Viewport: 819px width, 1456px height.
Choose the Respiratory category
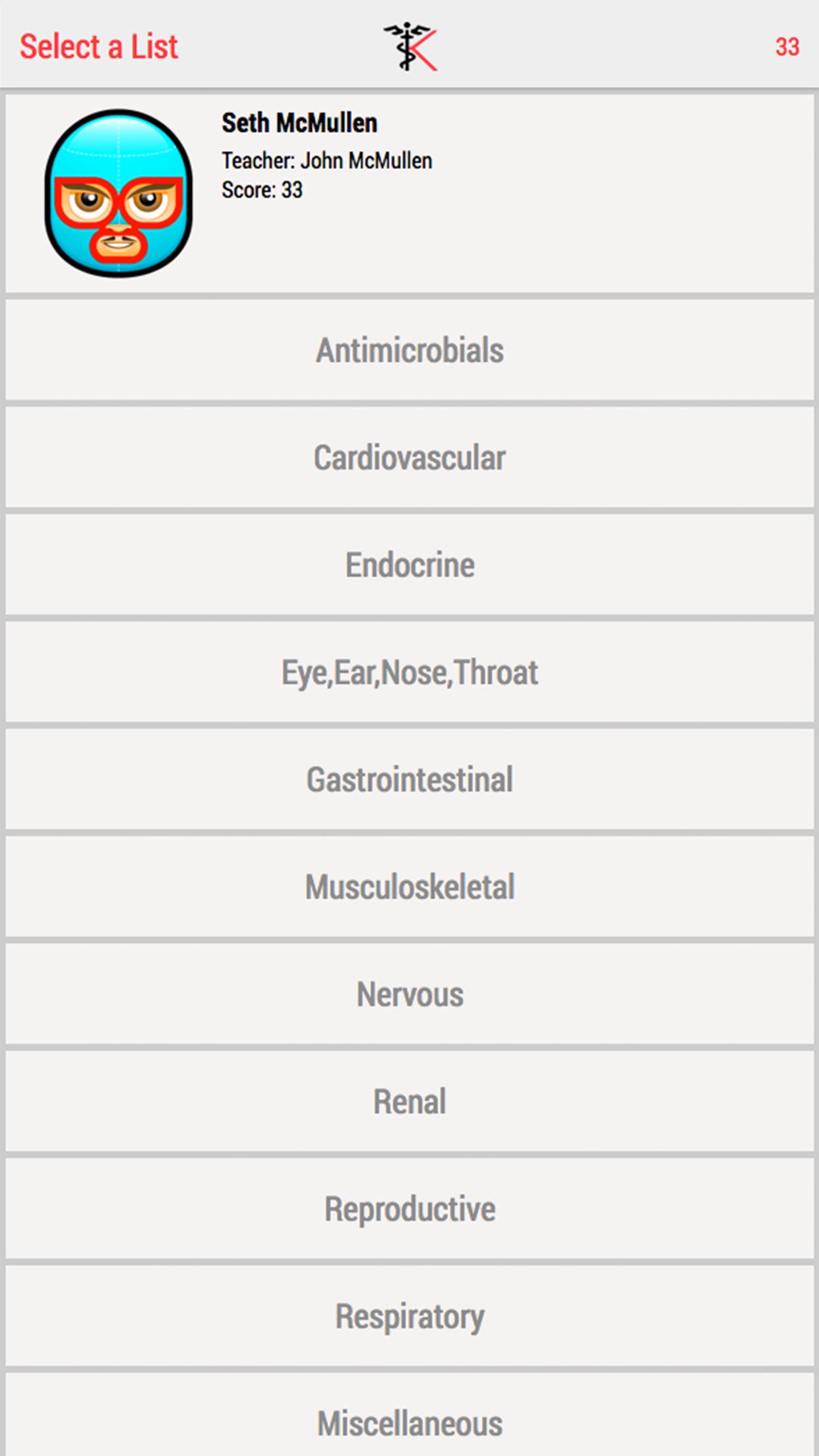[409, 1316]
